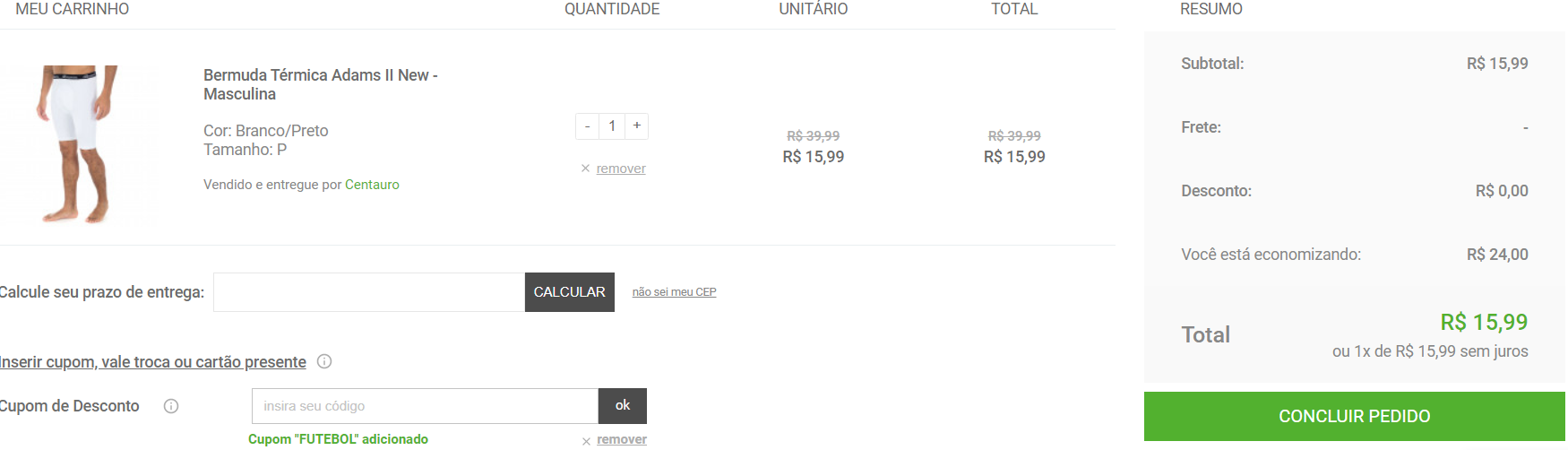Open the Centauro seller link
The height and width of the screenshot is (450, 1568).
click(372, 185)
